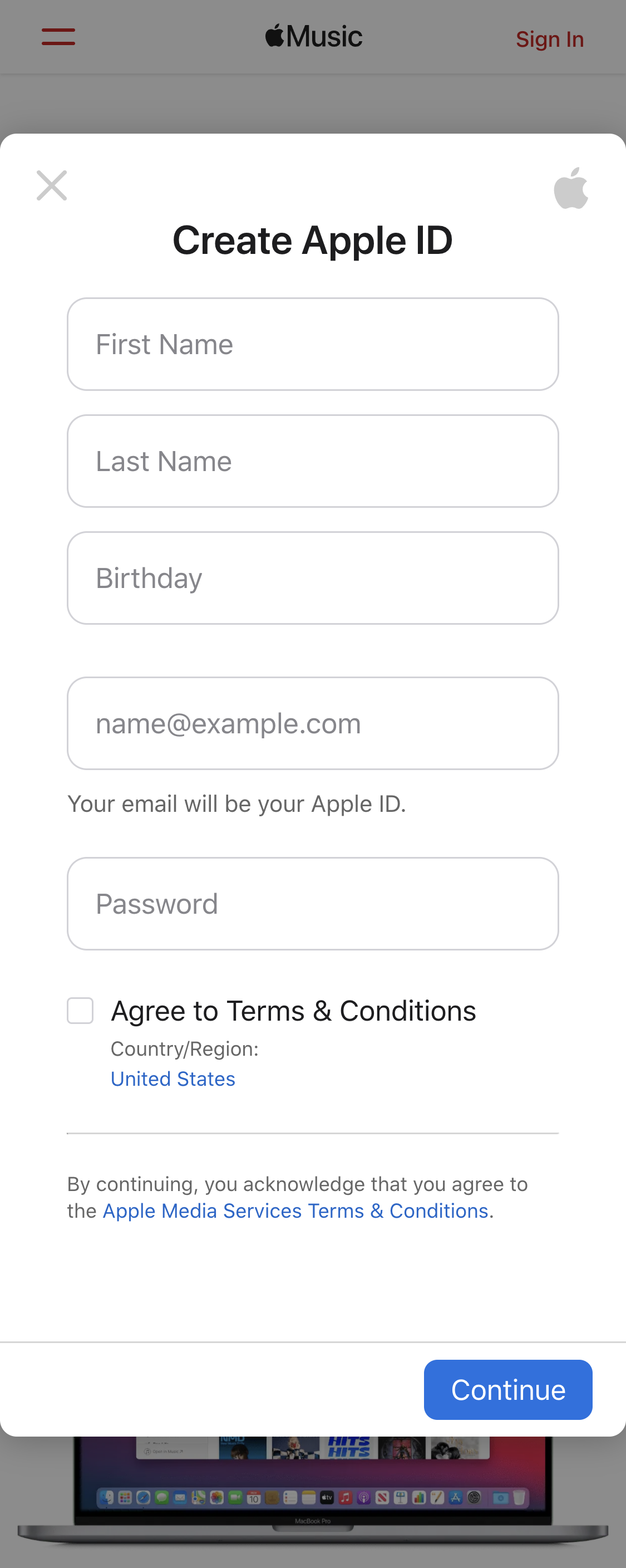Viewport: 626px width, 1568px height.
Task: Click the Apple logo in the dialog corner
Action: 571,189
